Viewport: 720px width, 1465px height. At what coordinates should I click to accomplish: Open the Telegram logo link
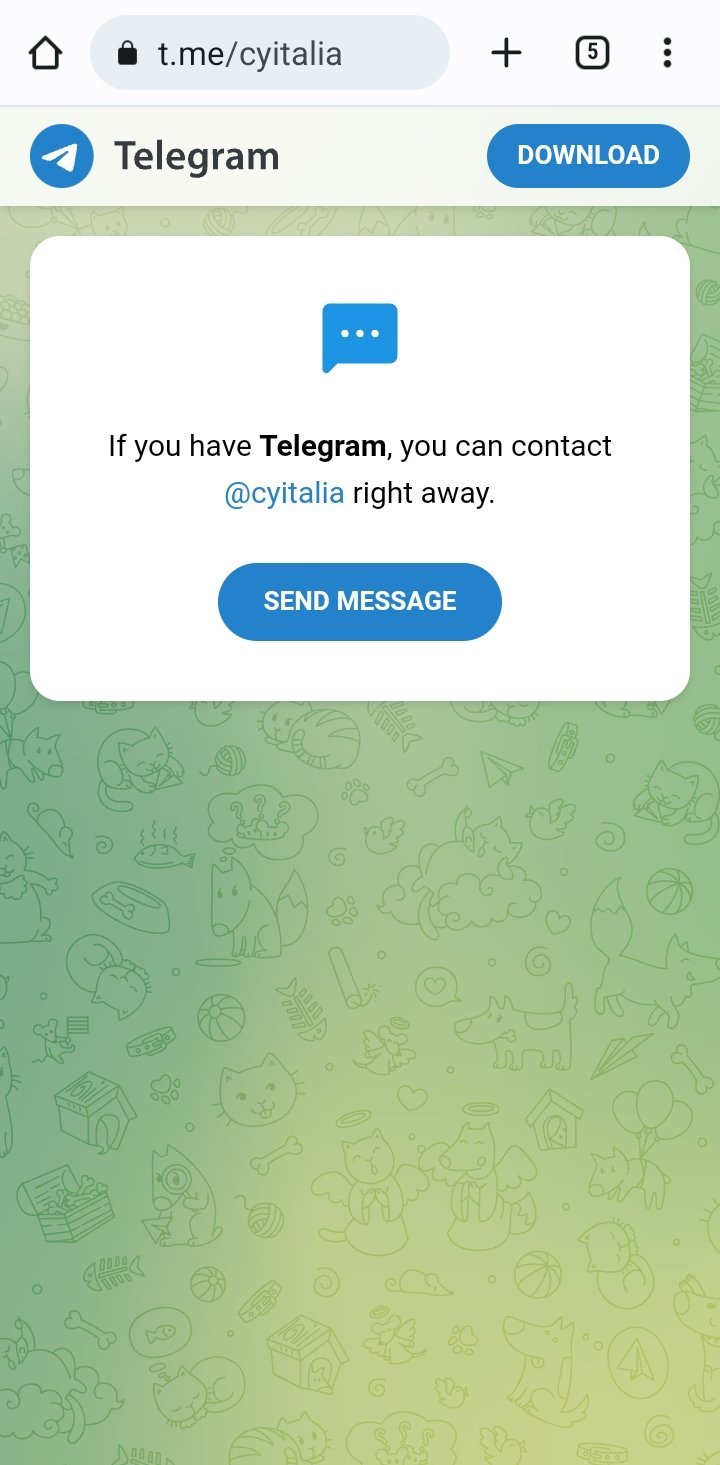(x=155, y=156)
